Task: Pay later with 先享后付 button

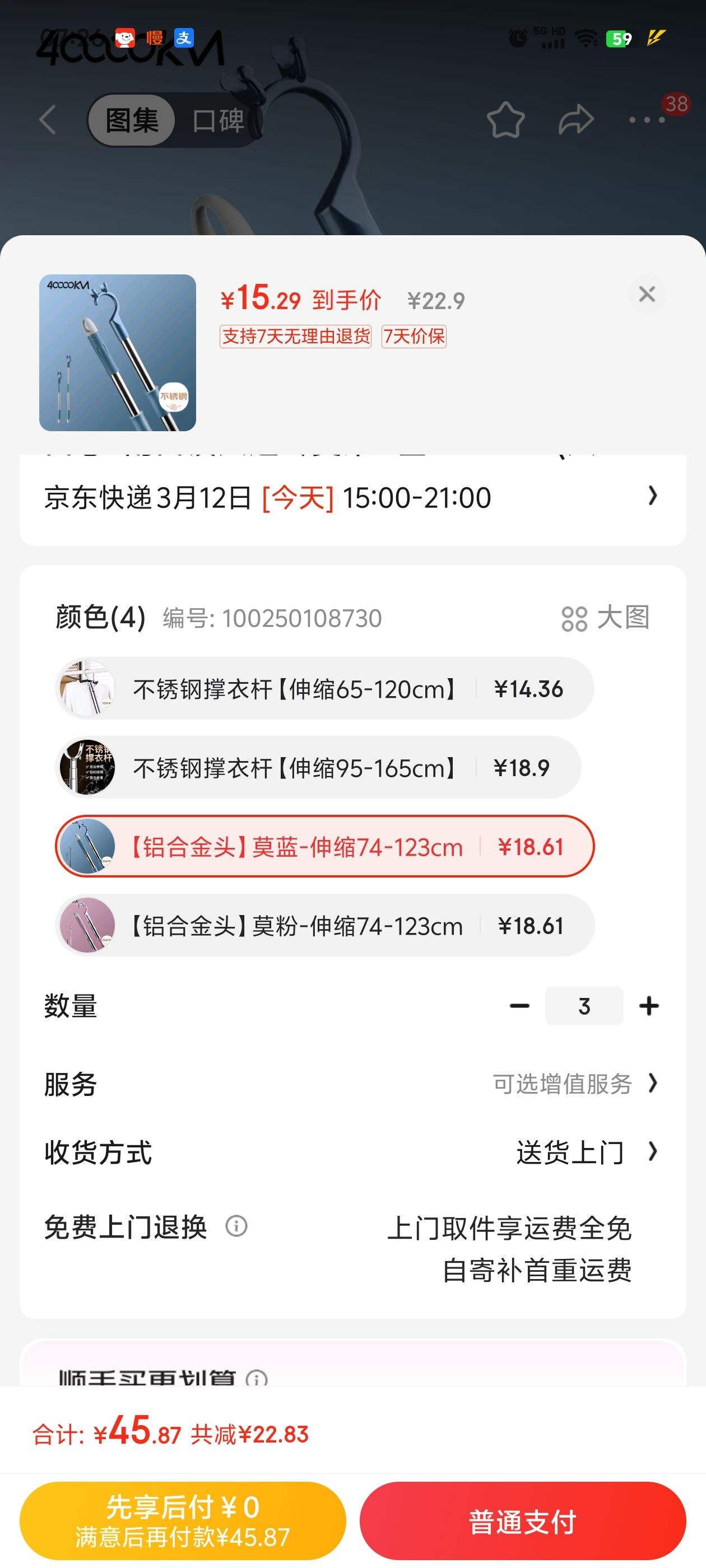Action: coord(182,1520)
